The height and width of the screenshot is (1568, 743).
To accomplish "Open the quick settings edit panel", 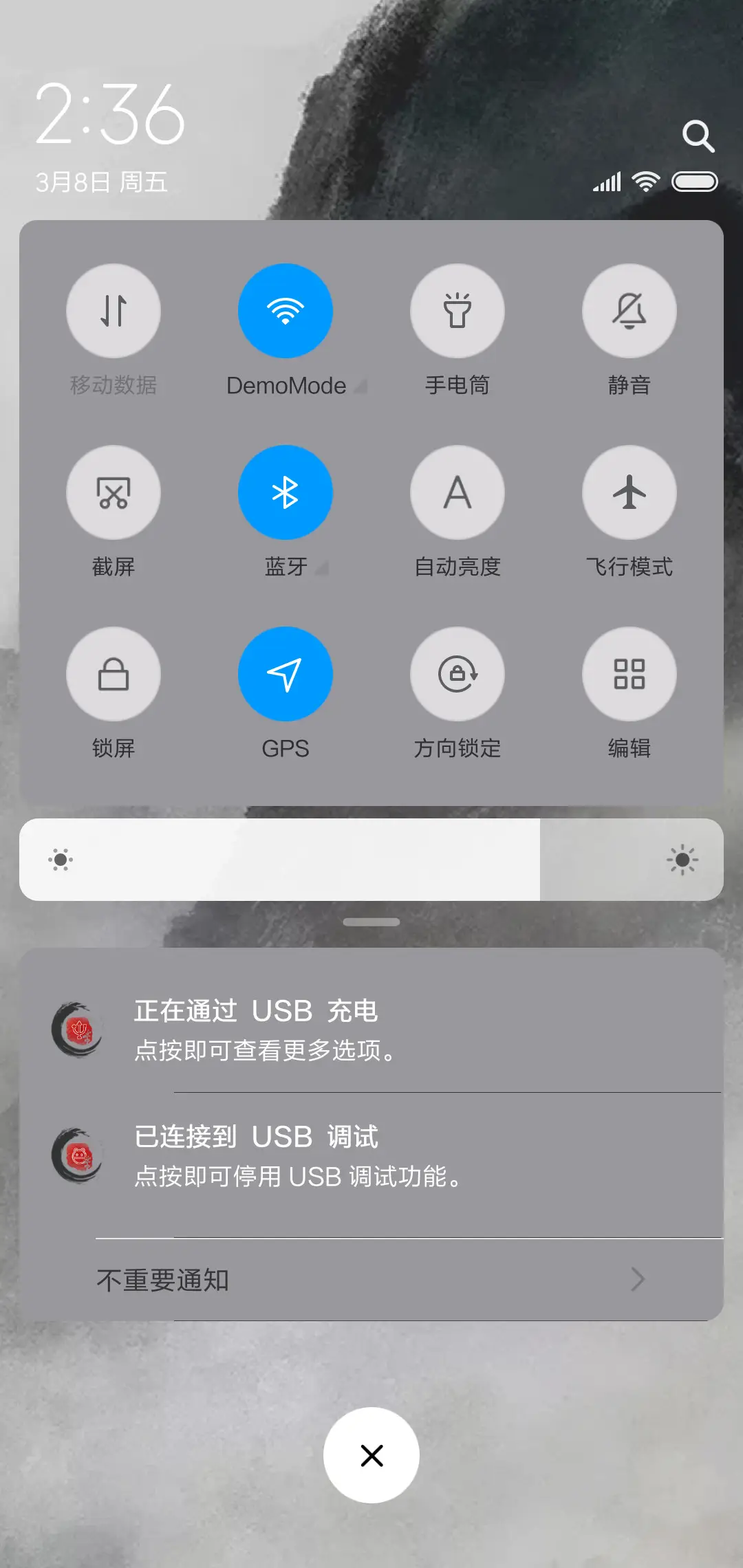I will [x=629, y=675].
